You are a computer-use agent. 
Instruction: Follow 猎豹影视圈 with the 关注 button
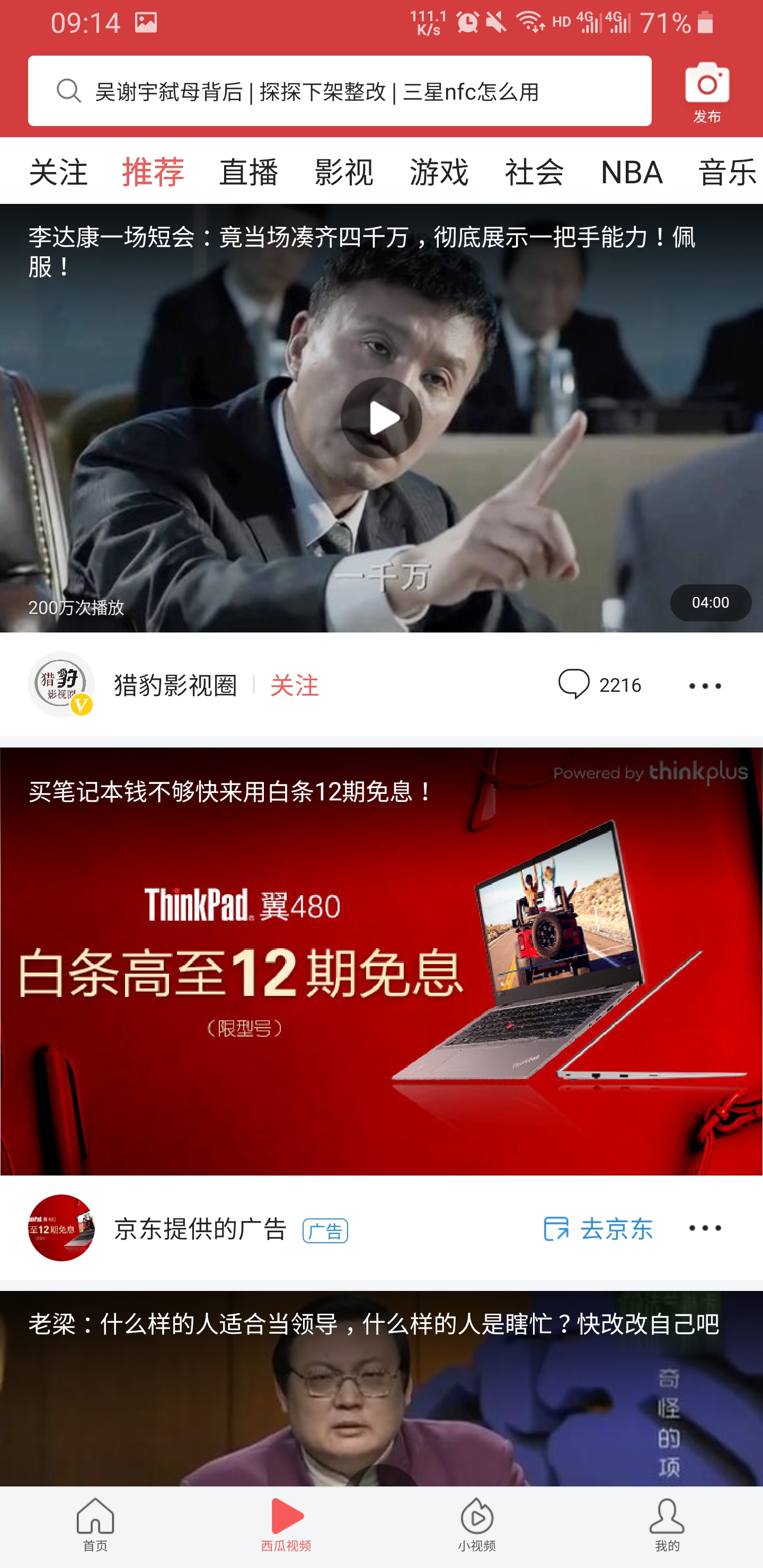294,685
